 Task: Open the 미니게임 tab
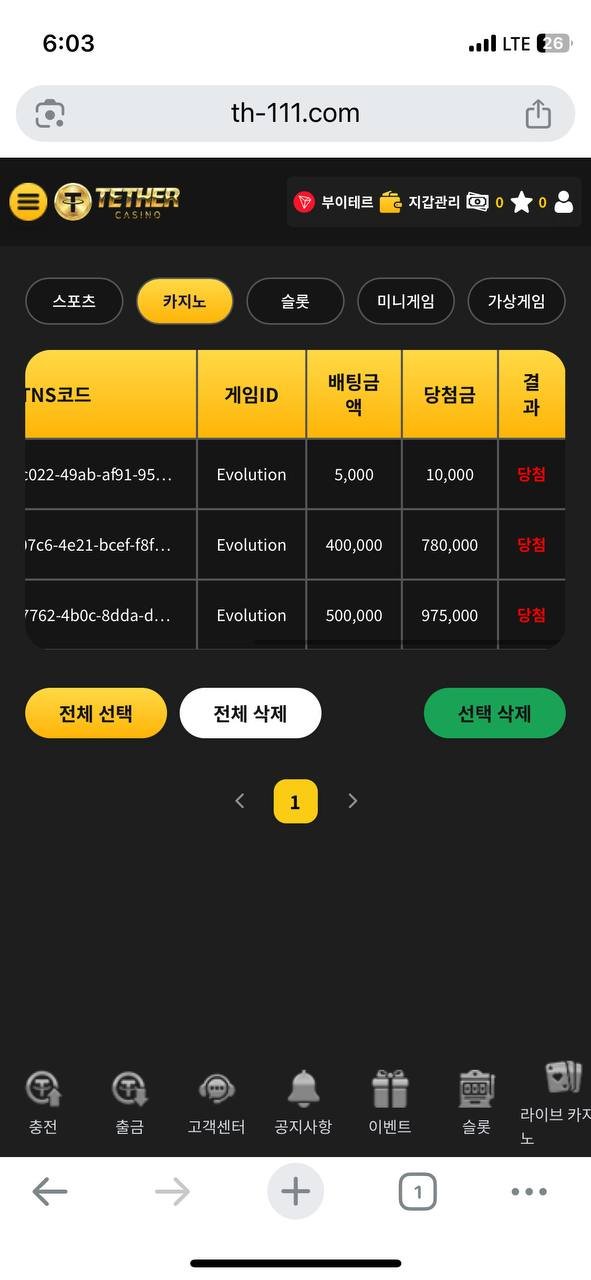[x=406, y=301]
